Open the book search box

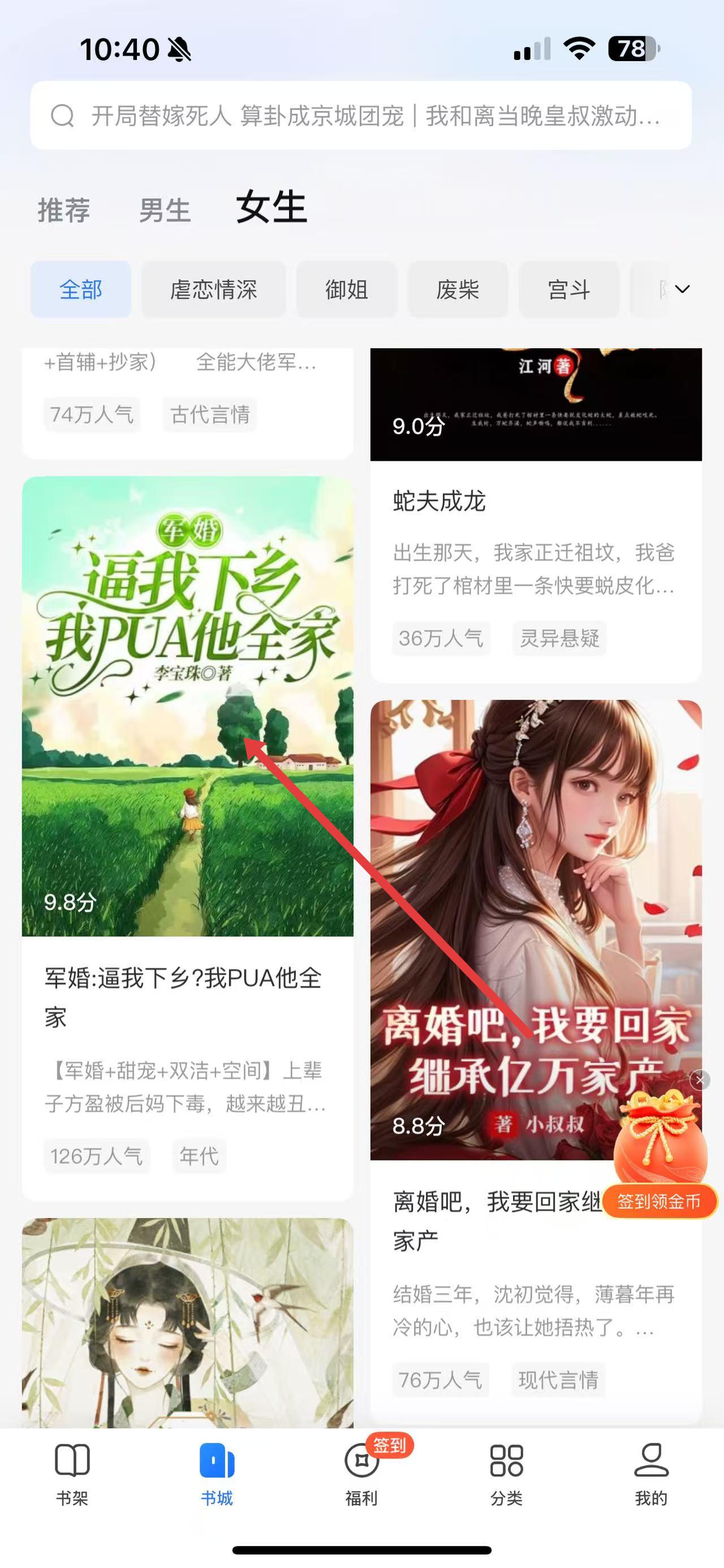coord(360,116)
